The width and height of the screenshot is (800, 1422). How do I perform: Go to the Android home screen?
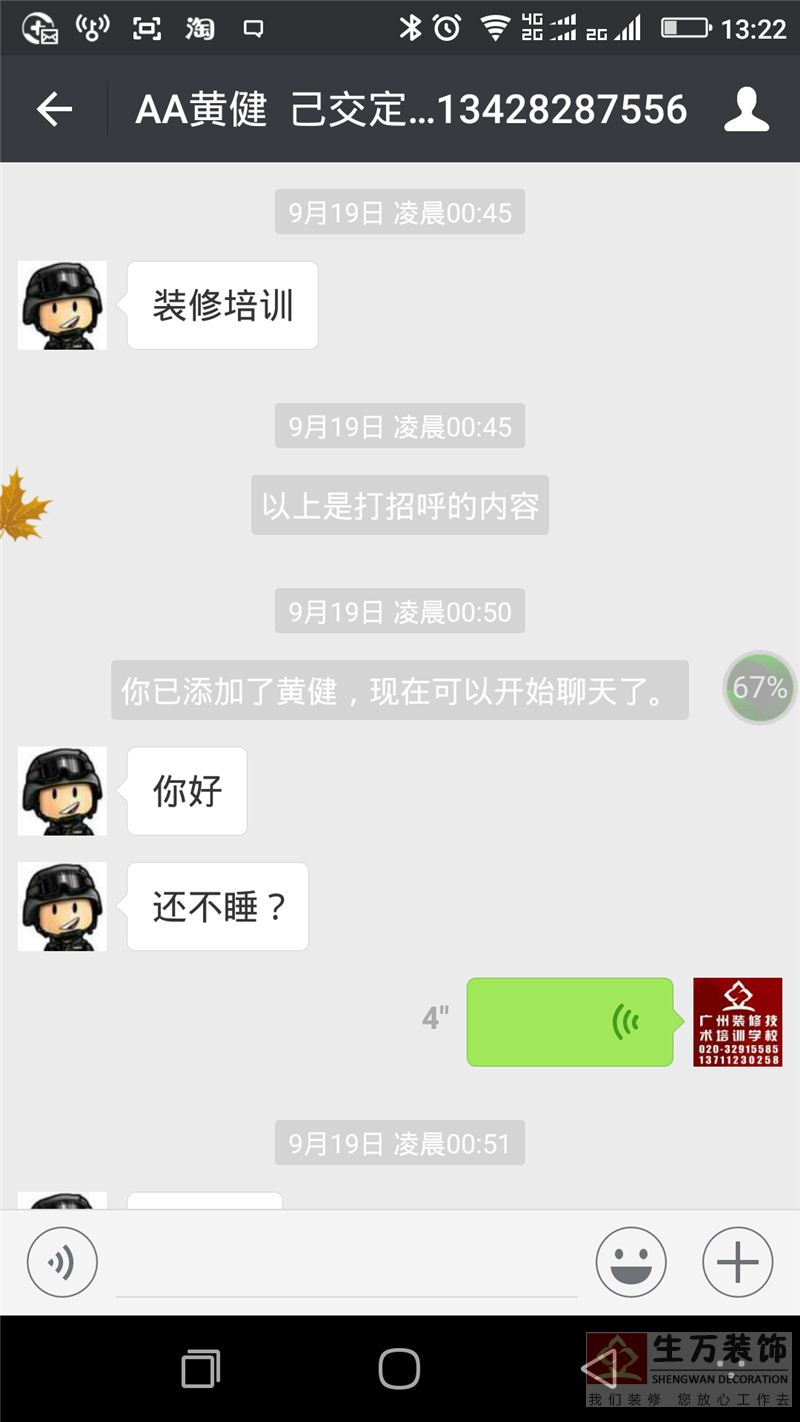click(399, 1368)
